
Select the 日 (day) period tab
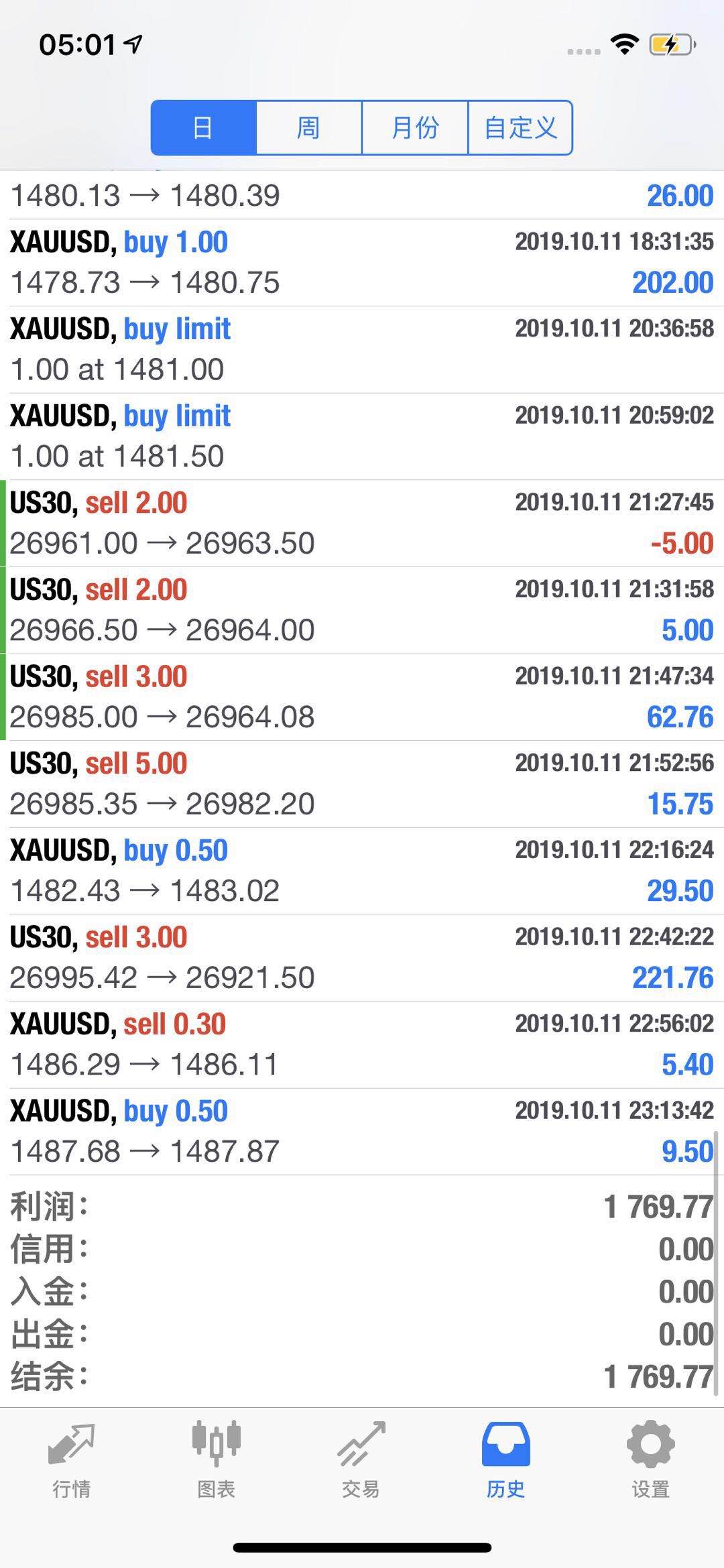(x=204, y=127)
